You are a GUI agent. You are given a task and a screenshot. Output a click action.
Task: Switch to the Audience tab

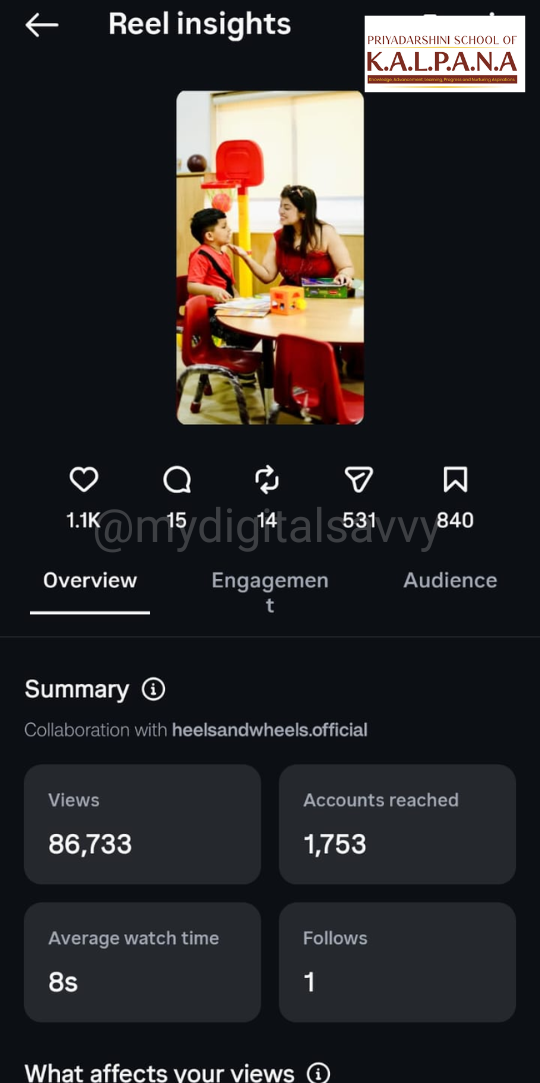coord(450,580)
